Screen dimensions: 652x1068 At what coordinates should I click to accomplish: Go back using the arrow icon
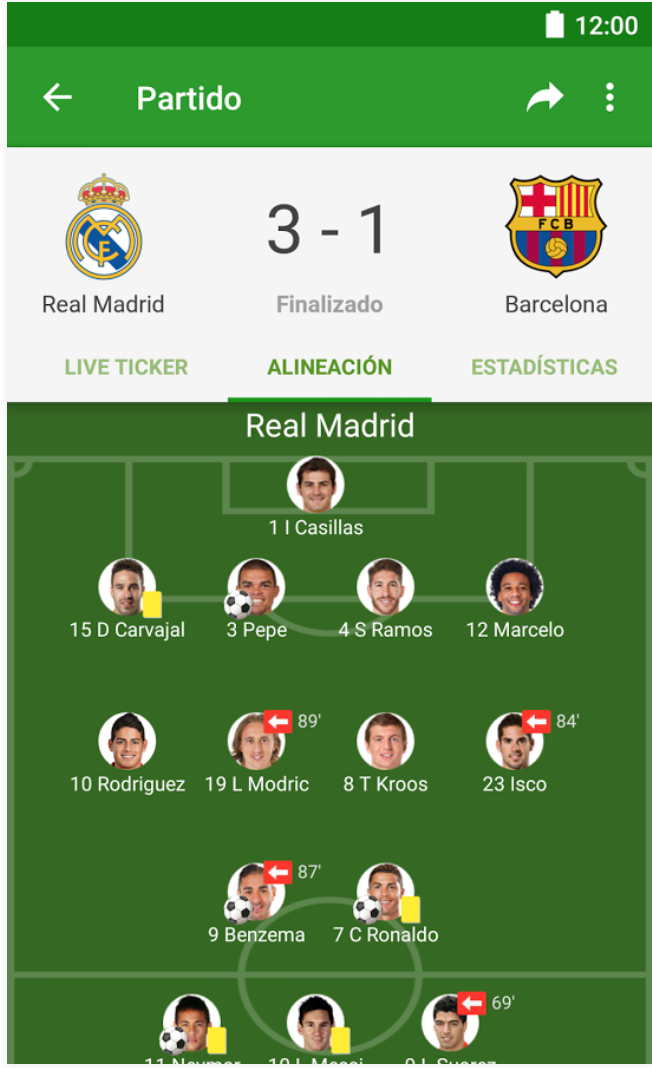coord(57,98)
